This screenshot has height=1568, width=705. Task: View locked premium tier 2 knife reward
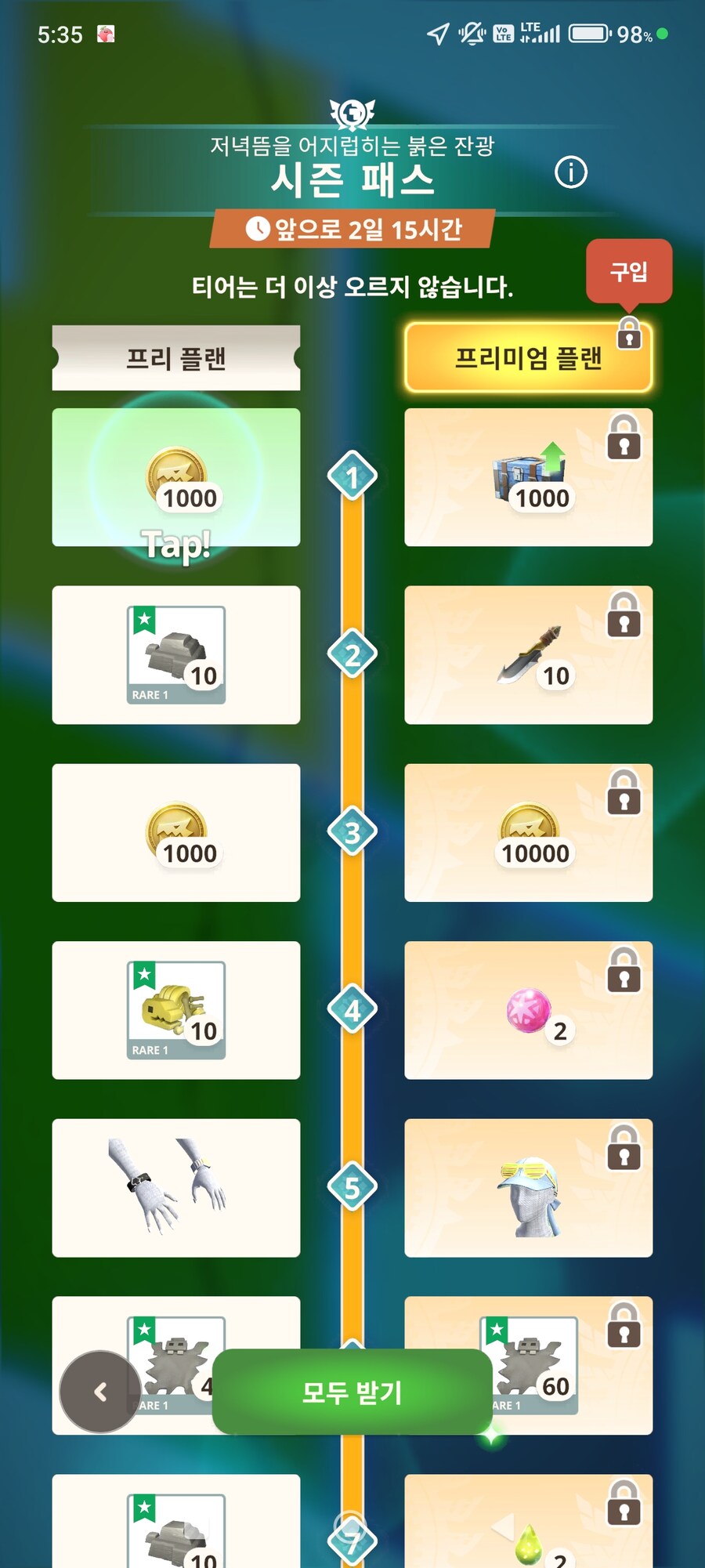click(528, 655)
